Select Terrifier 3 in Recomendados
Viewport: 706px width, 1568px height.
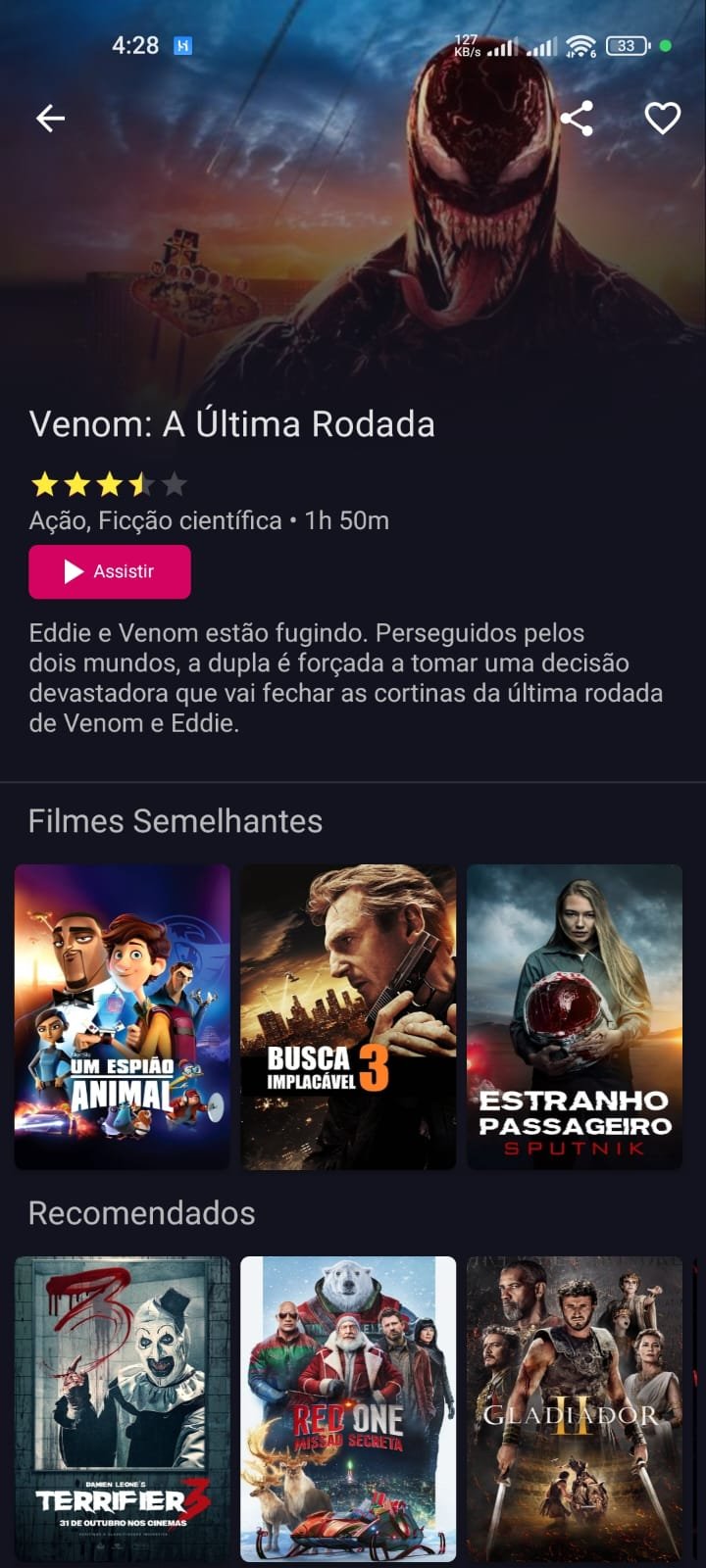[123, 1408]
